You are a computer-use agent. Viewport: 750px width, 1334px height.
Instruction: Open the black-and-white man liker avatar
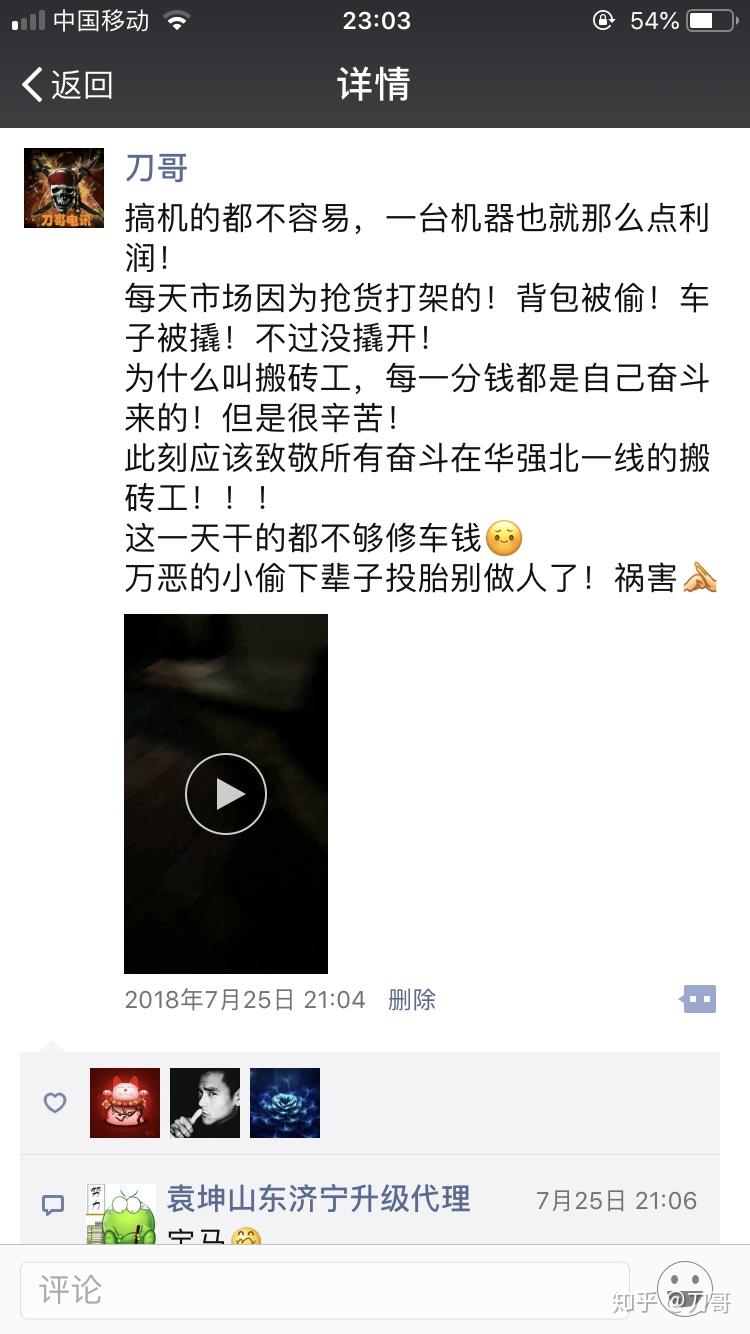tap(205, 1103)
